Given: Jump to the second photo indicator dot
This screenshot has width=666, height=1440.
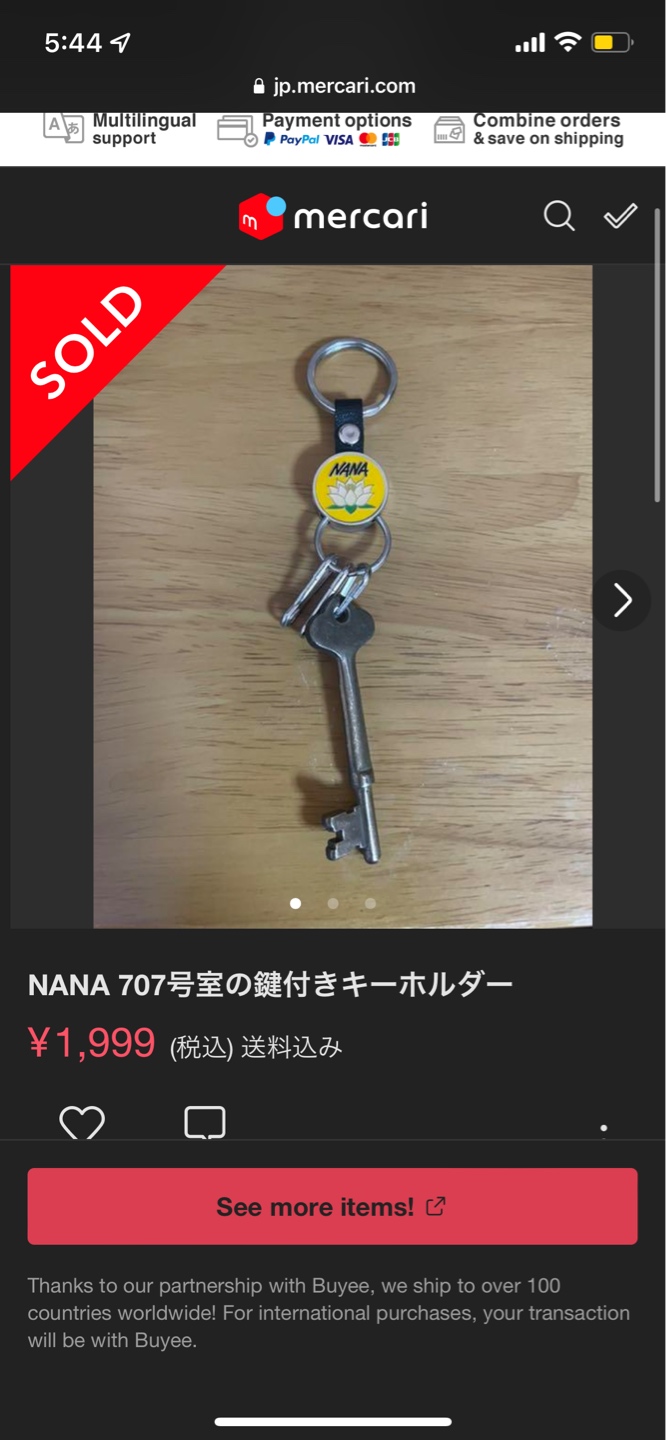Looking at the screenshot, I should coord(333,903).
